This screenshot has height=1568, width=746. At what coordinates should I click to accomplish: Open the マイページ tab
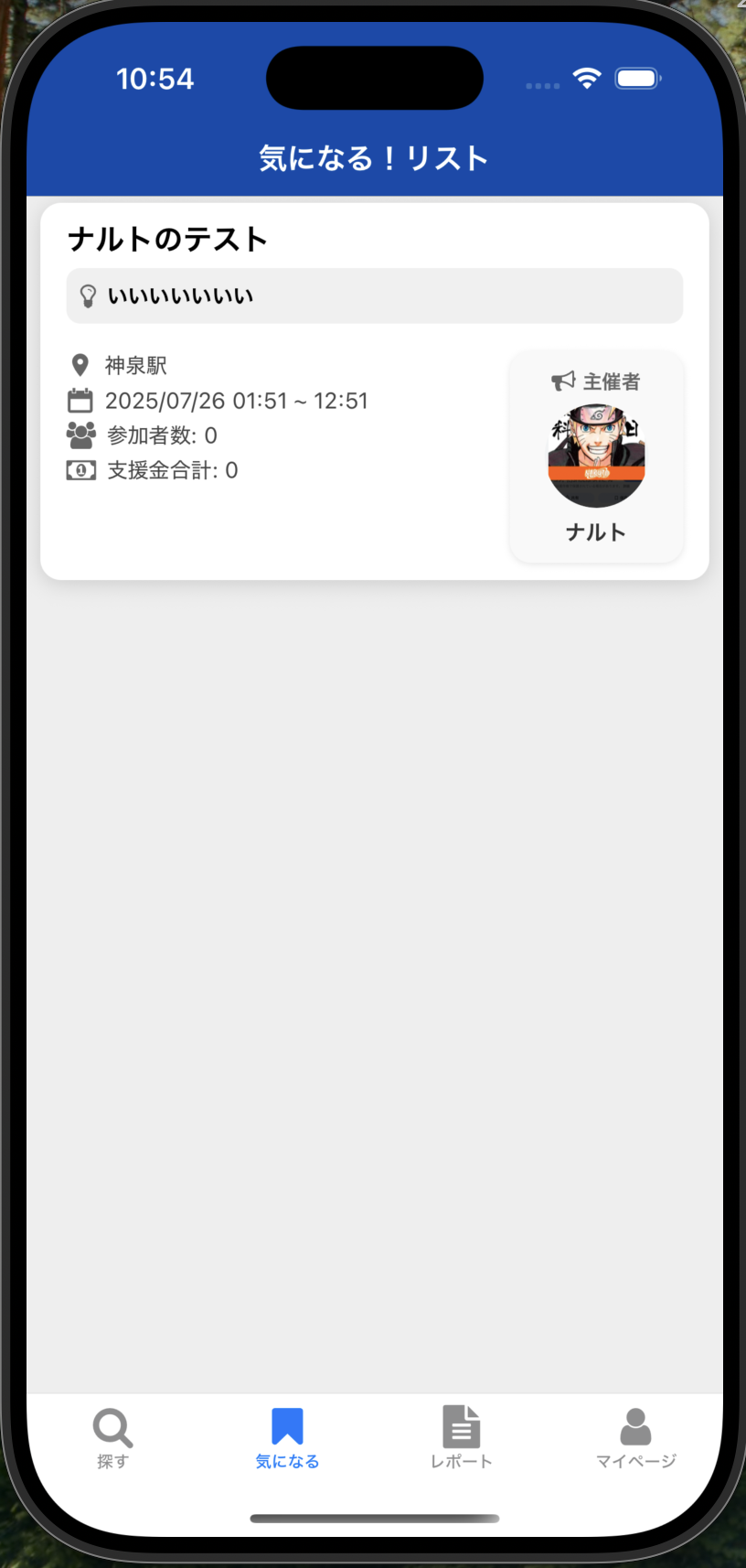pyautogui.click(x=635, y=1437)
